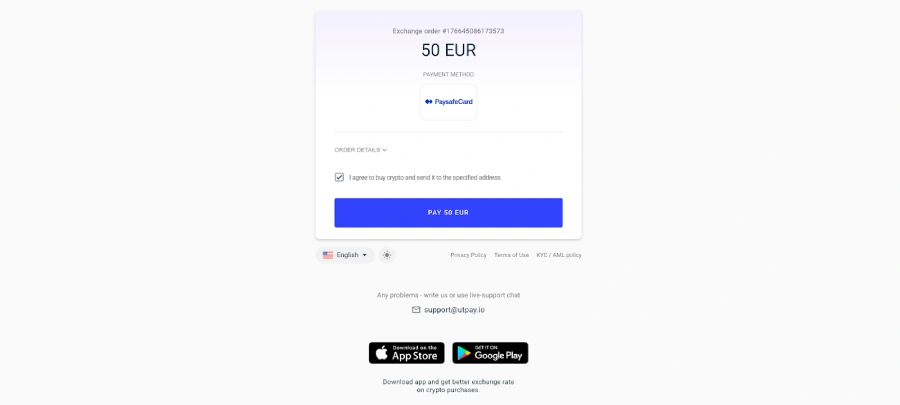This screenshot has width=900, height=405.
Task: Download the app from the App Store
Action: pos(406,353)
